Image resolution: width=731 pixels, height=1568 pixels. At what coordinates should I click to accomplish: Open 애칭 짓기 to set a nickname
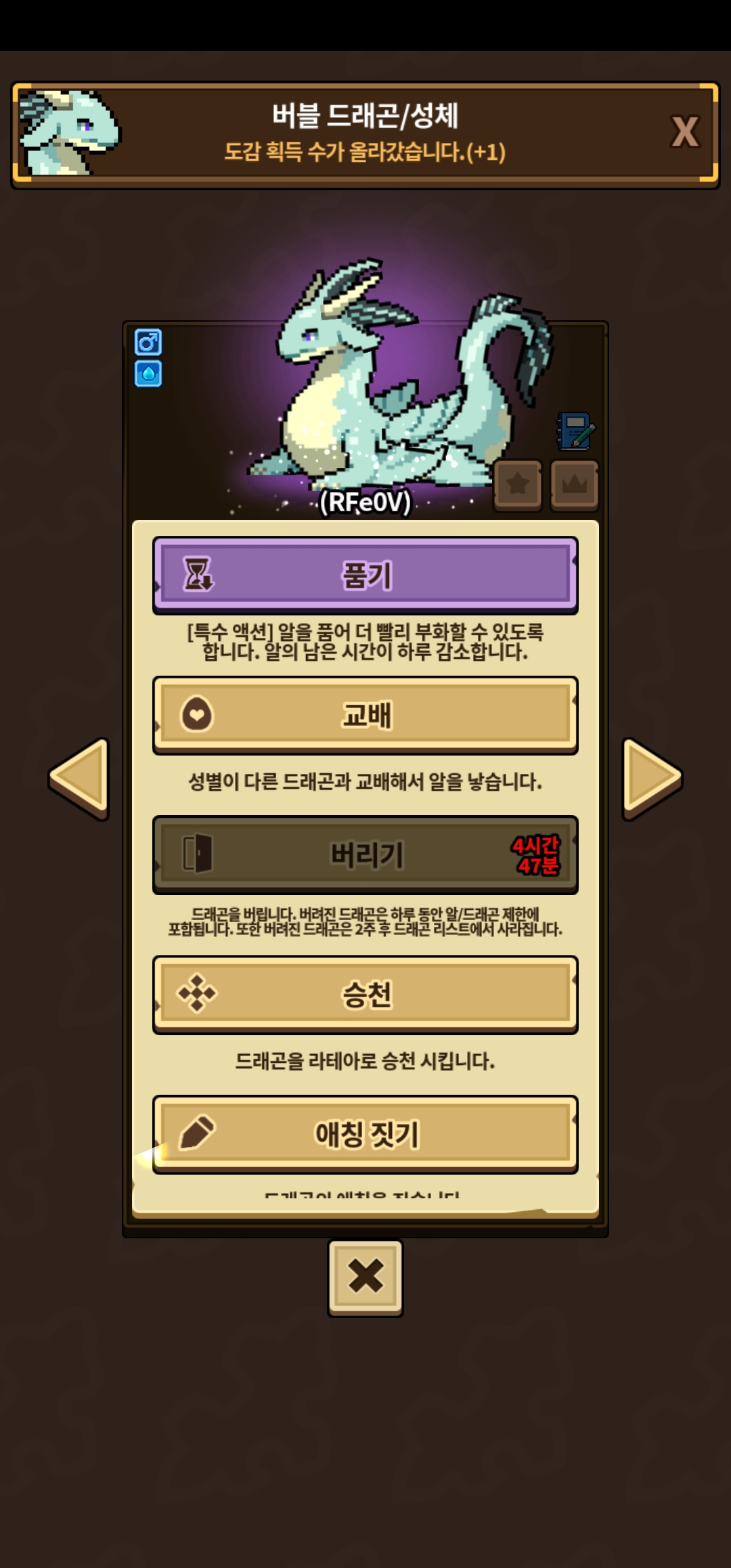pos(365,1133)
